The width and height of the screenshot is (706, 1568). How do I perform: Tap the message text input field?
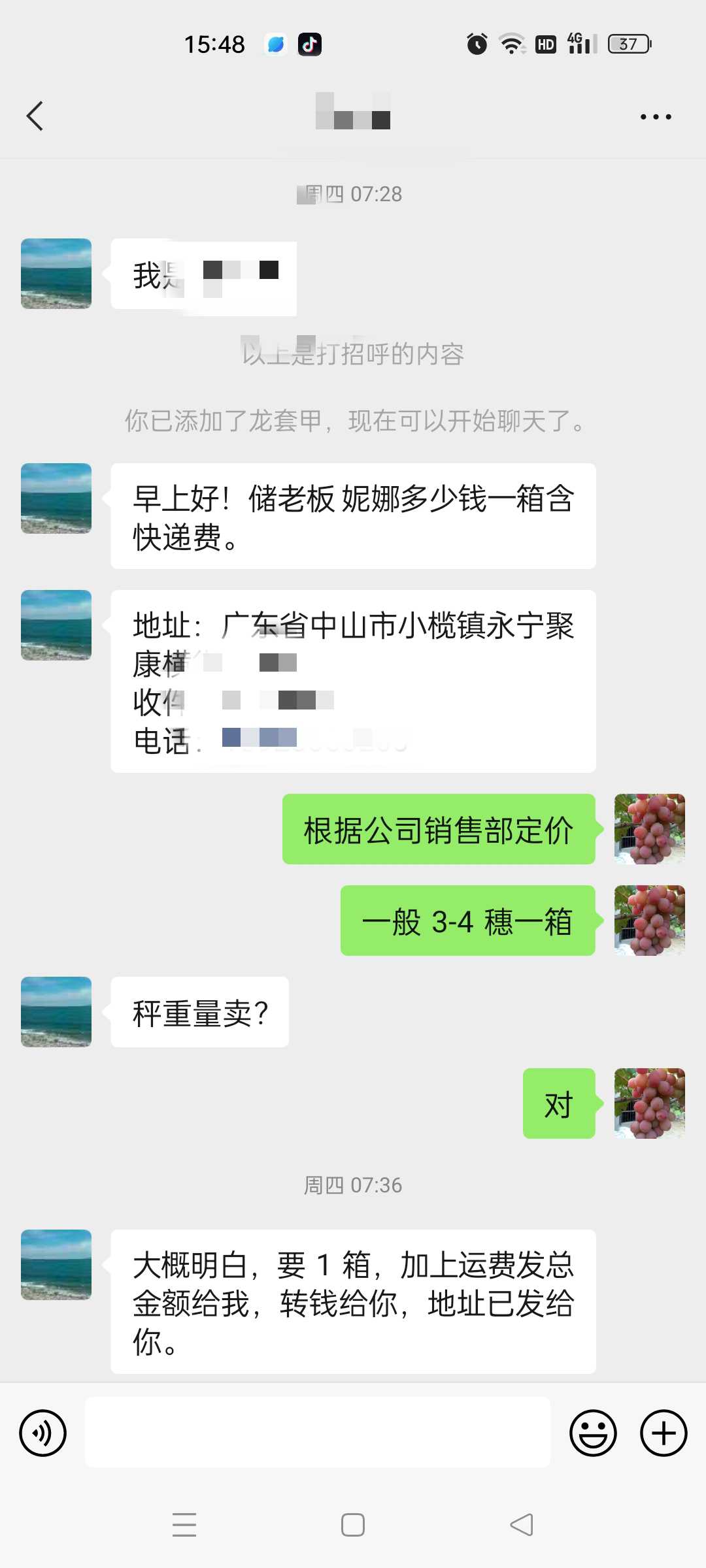(318, 1432)
